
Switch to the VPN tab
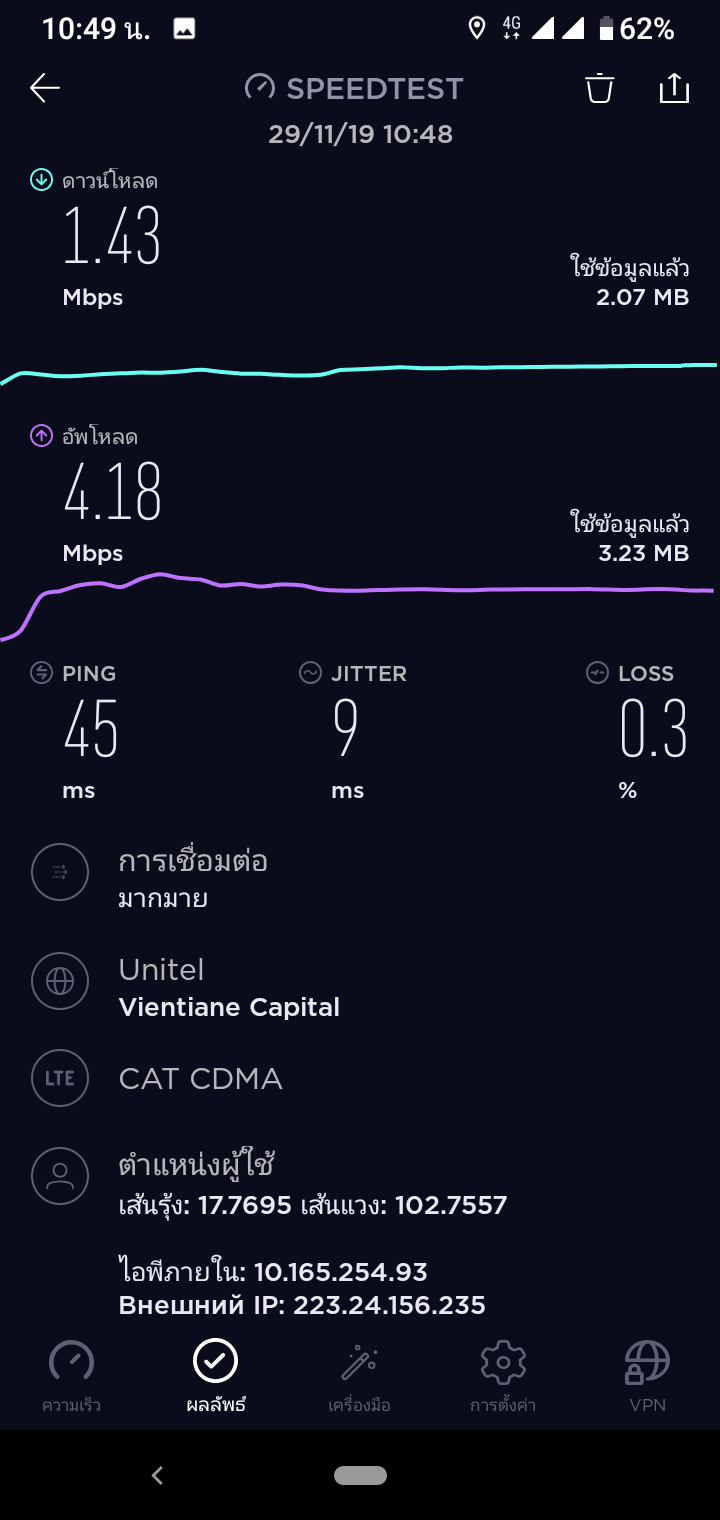[x=647, y=1376]
